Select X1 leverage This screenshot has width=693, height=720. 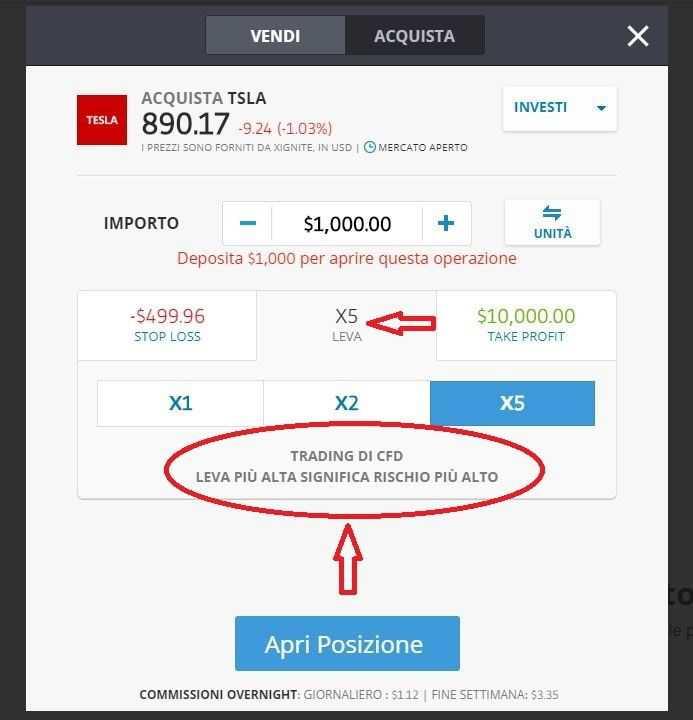(x=180, y=404)
